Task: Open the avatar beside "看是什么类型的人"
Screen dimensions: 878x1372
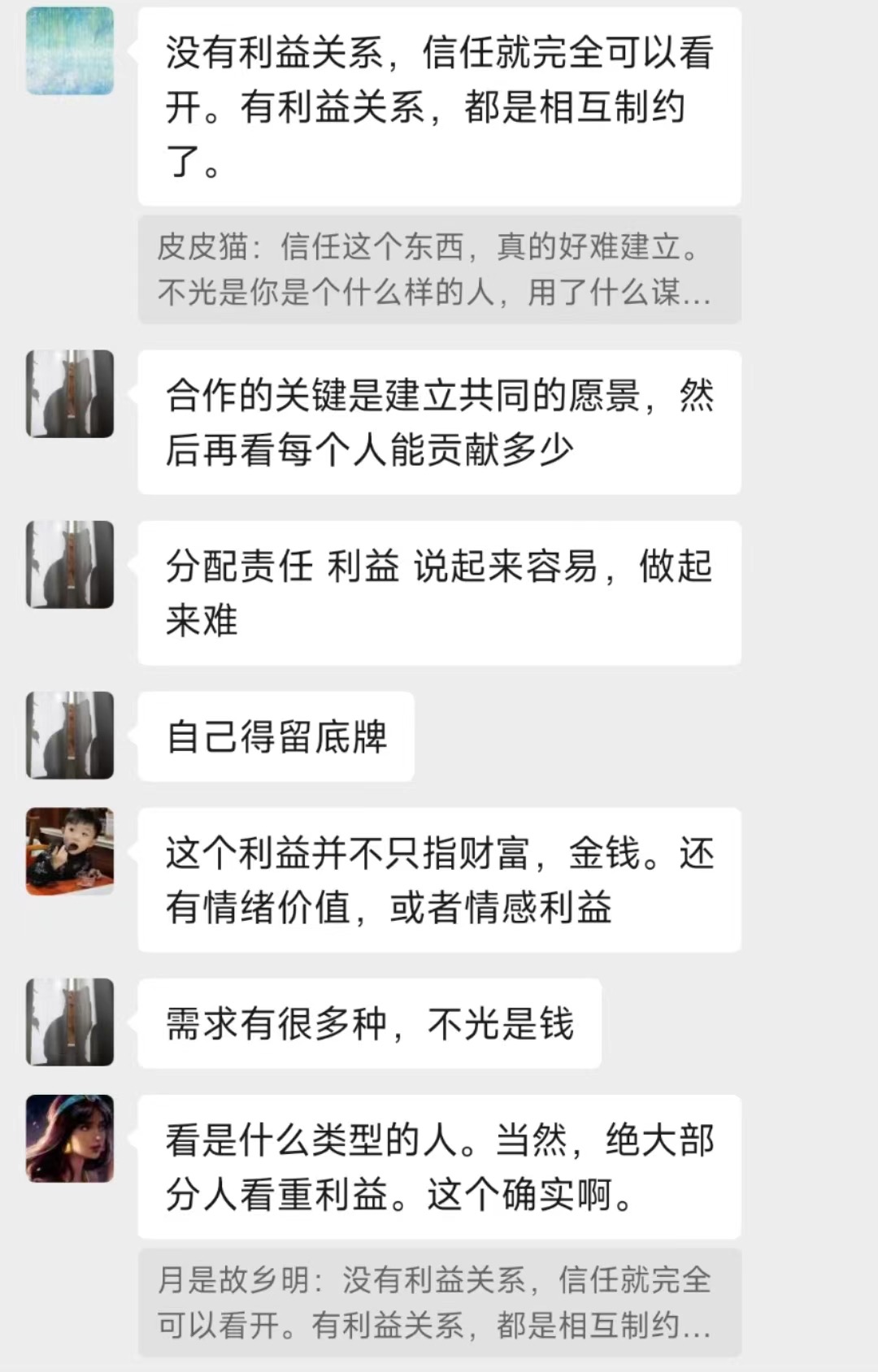Action: click(70, 1138)
